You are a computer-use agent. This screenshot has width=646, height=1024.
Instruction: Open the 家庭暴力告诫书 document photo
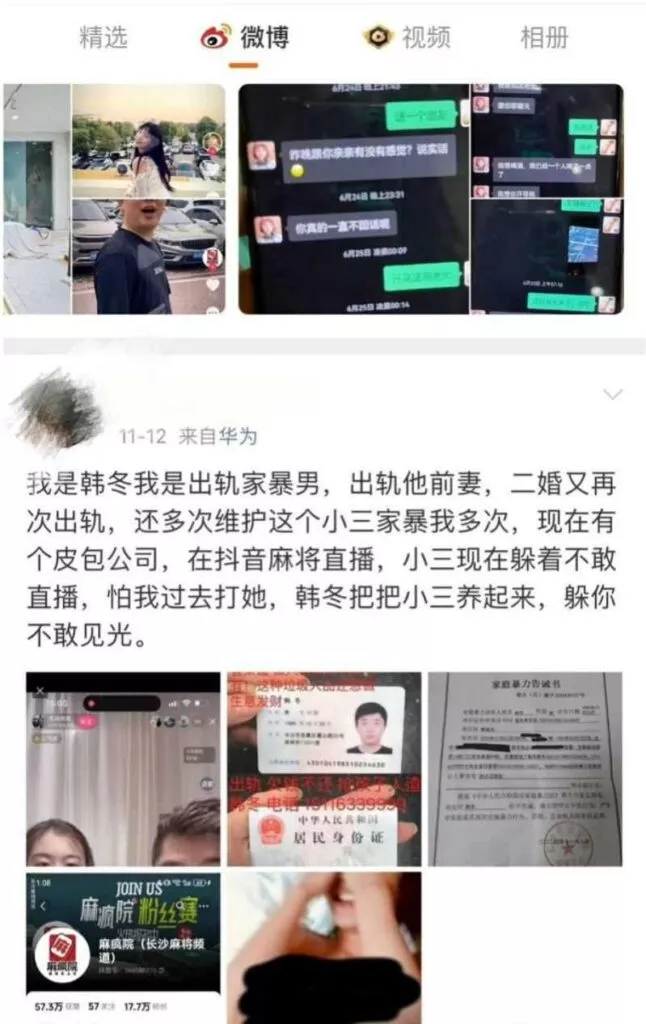coord(525,768)
